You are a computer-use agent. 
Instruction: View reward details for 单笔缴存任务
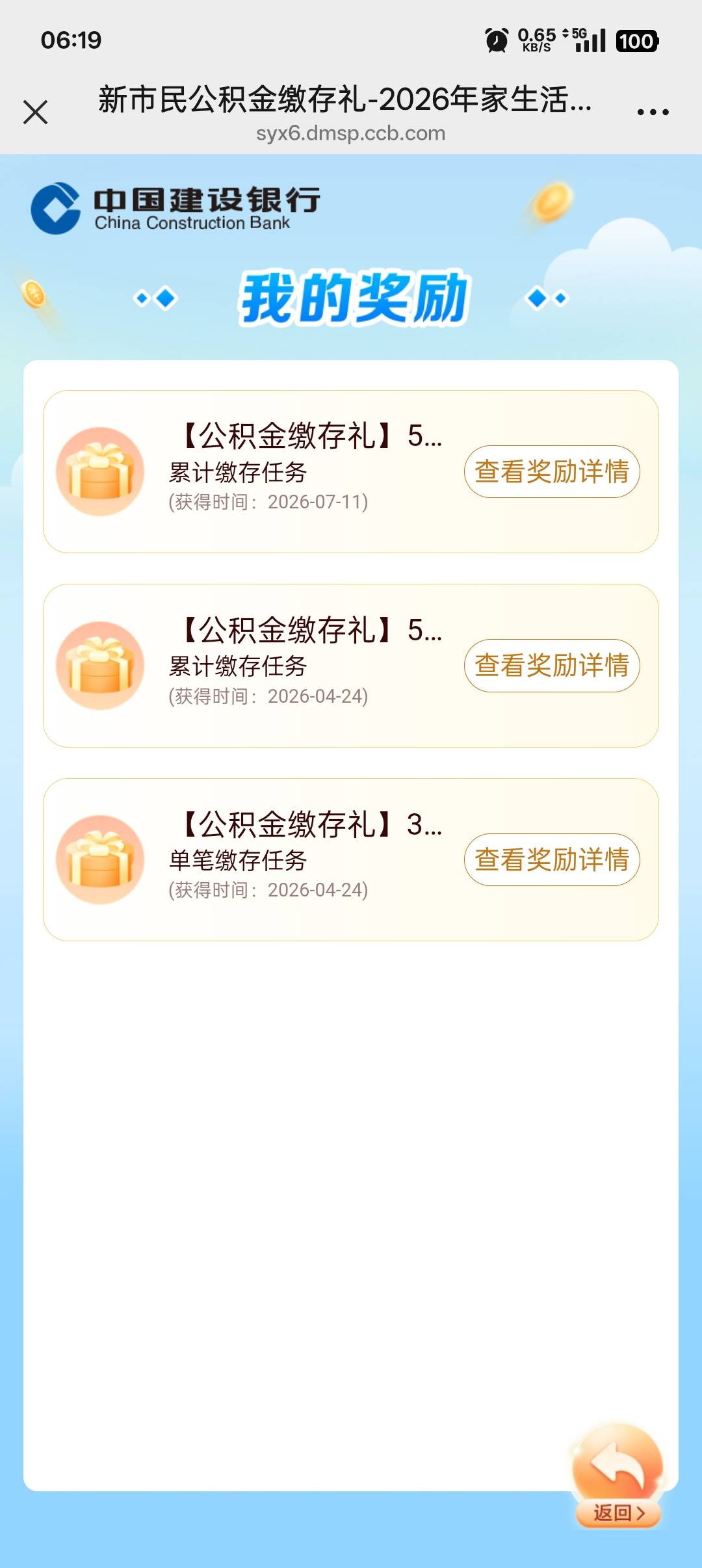click(x=552, y=859)
